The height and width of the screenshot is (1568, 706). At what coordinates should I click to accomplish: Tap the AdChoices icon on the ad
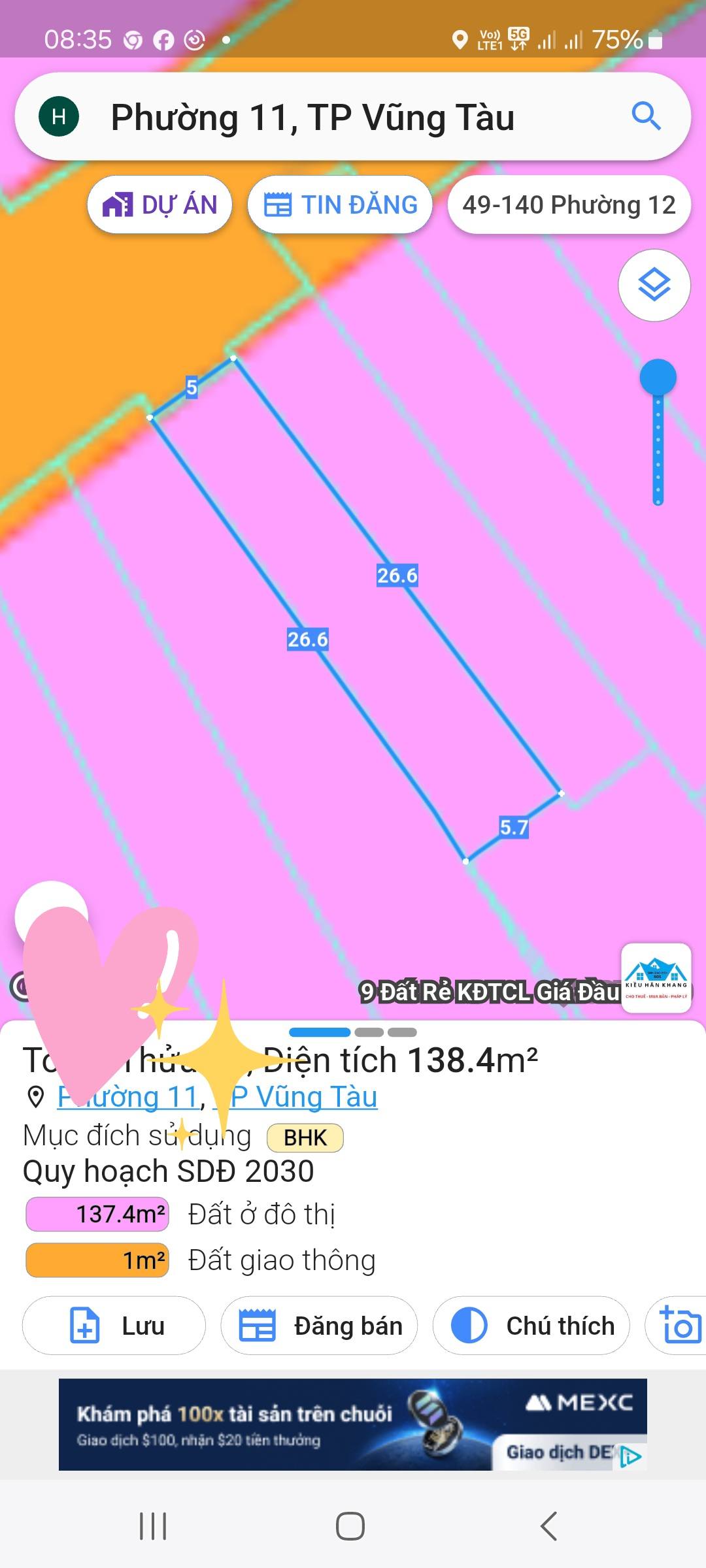(631, 1456)
